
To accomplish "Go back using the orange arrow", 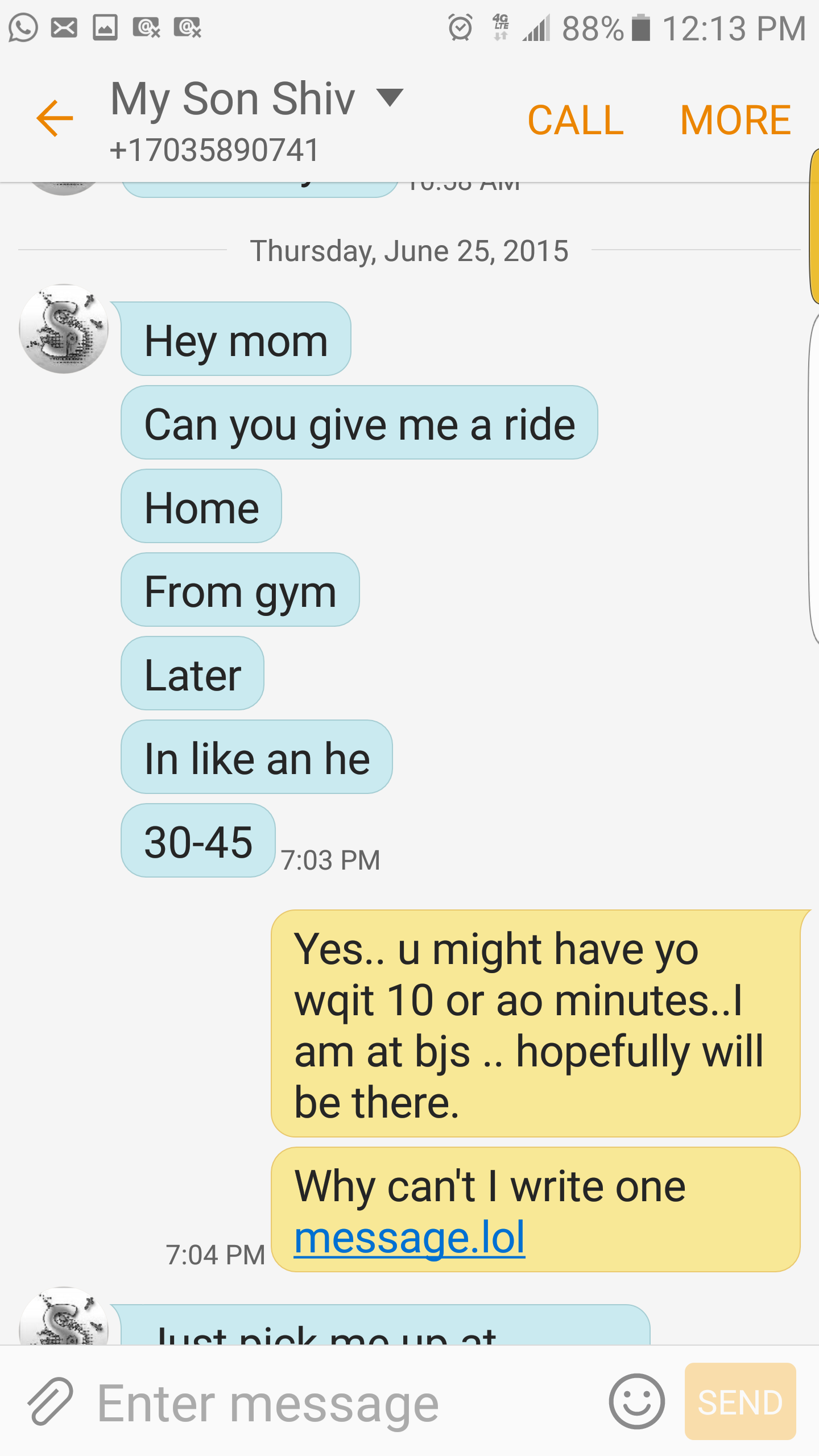I will pyautogui.click(x=55, y=118).
